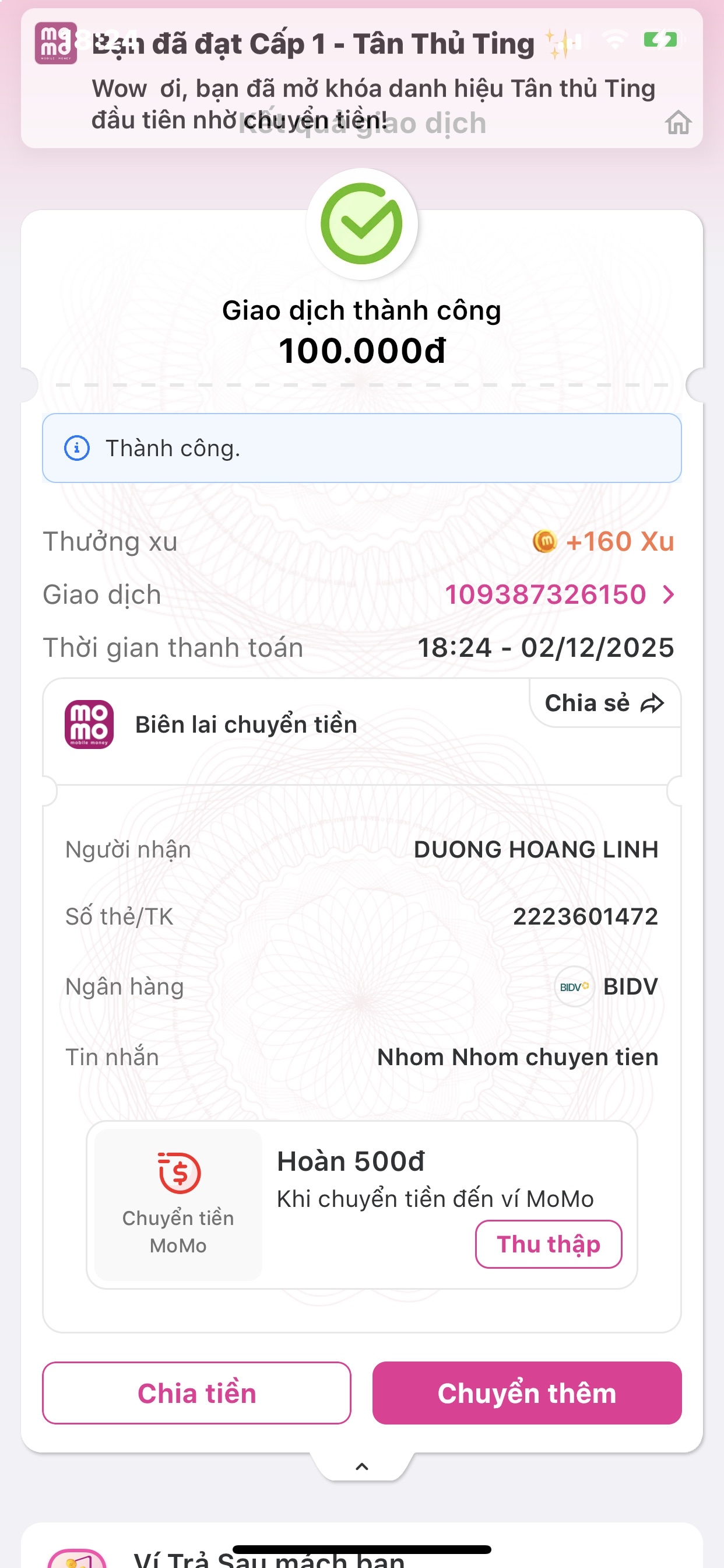Go to home via the house icon

point(678,123)
